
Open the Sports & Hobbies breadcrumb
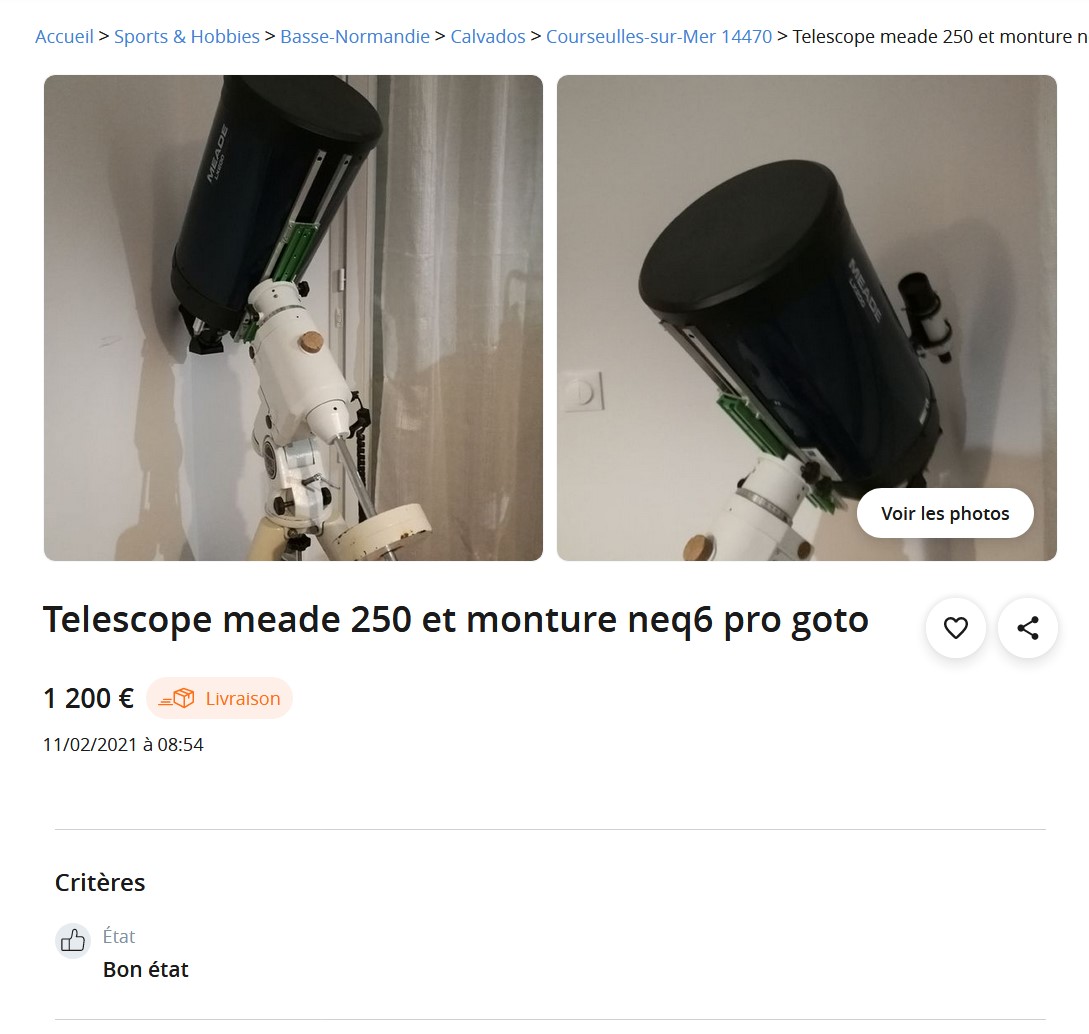point(186,37)
